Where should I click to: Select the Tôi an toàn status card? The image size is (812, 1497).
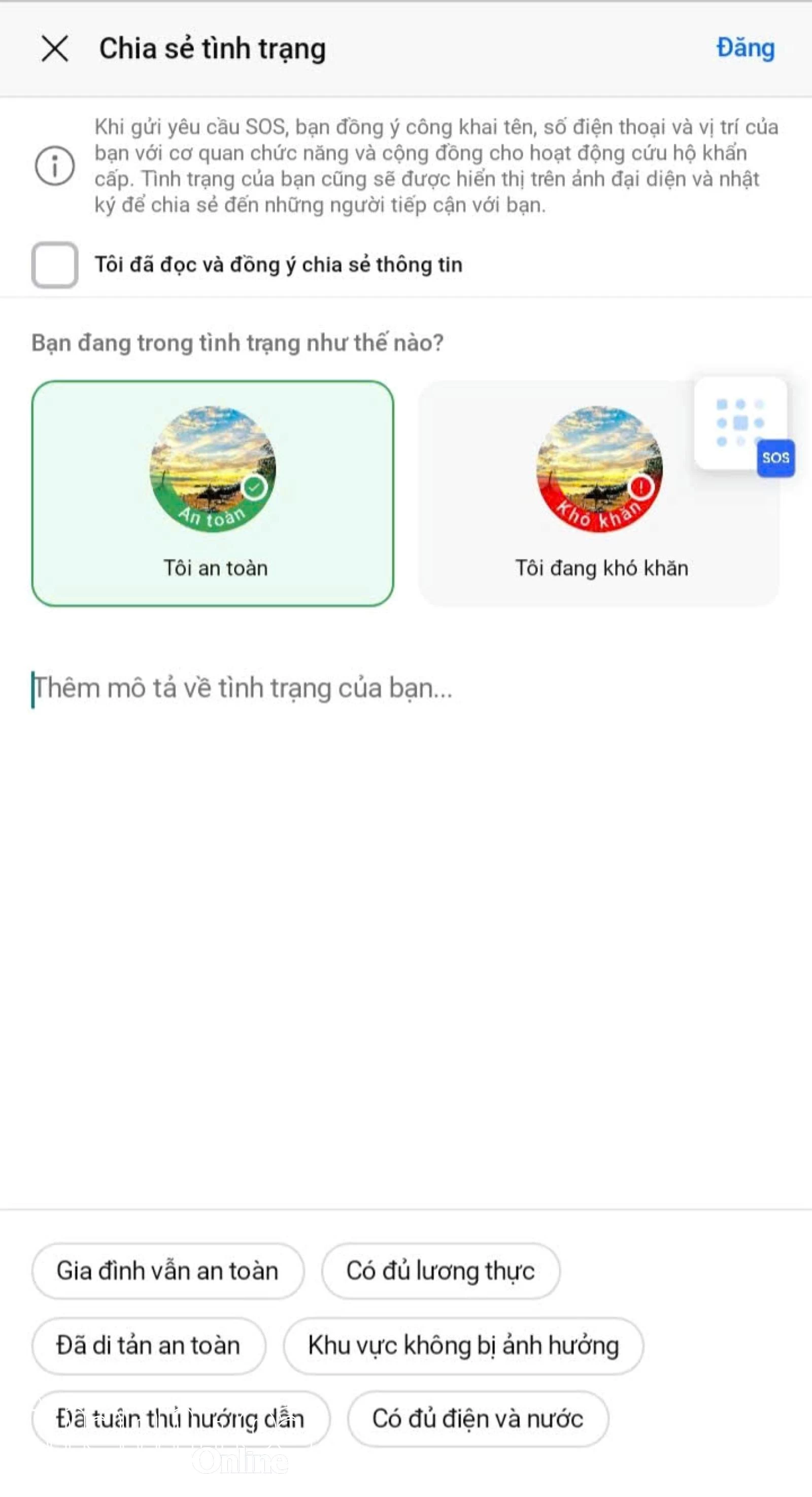[x=213, y=493]
